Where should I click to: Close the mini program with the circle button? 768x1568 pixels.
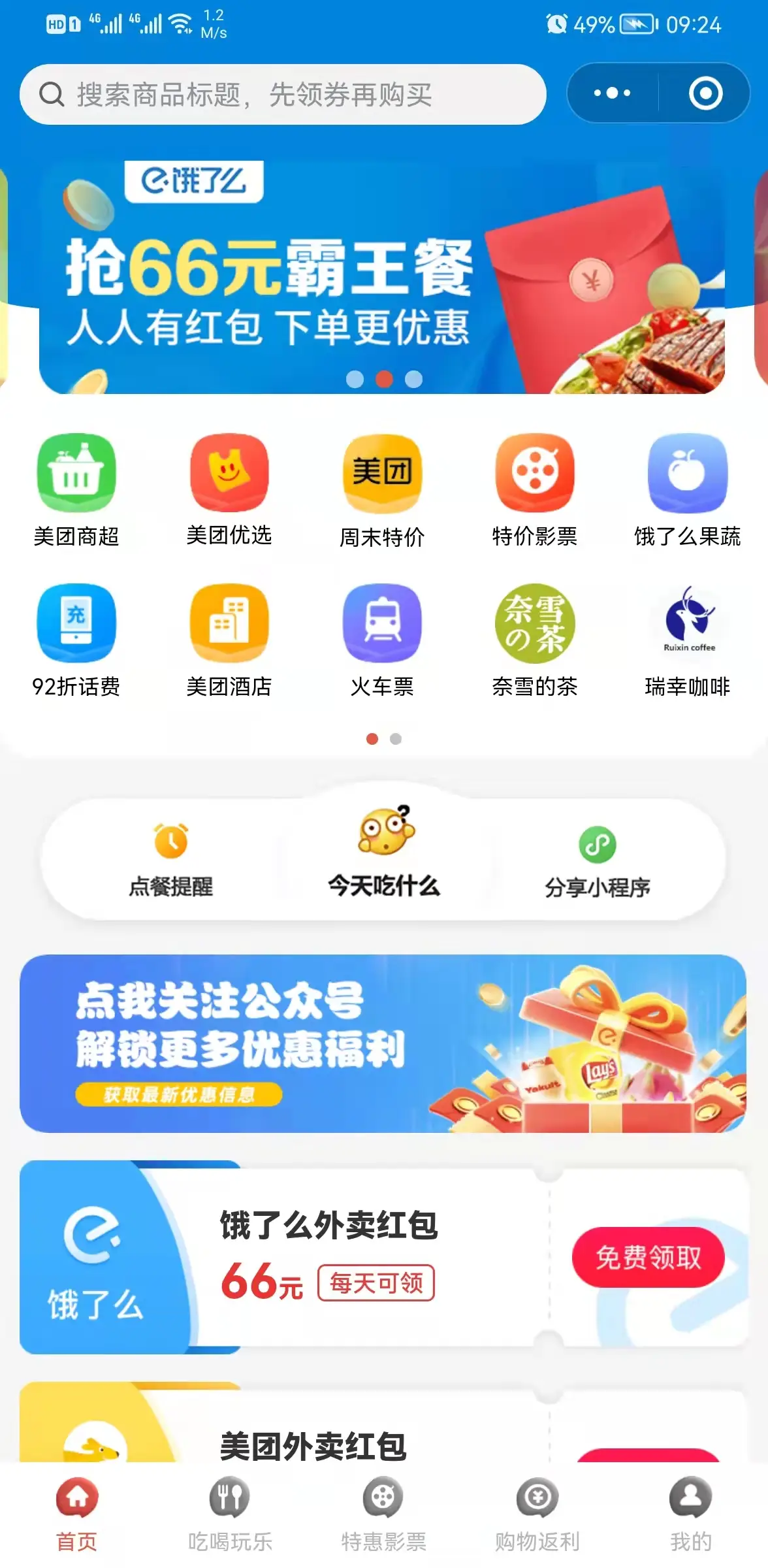[x=705, y=93]
